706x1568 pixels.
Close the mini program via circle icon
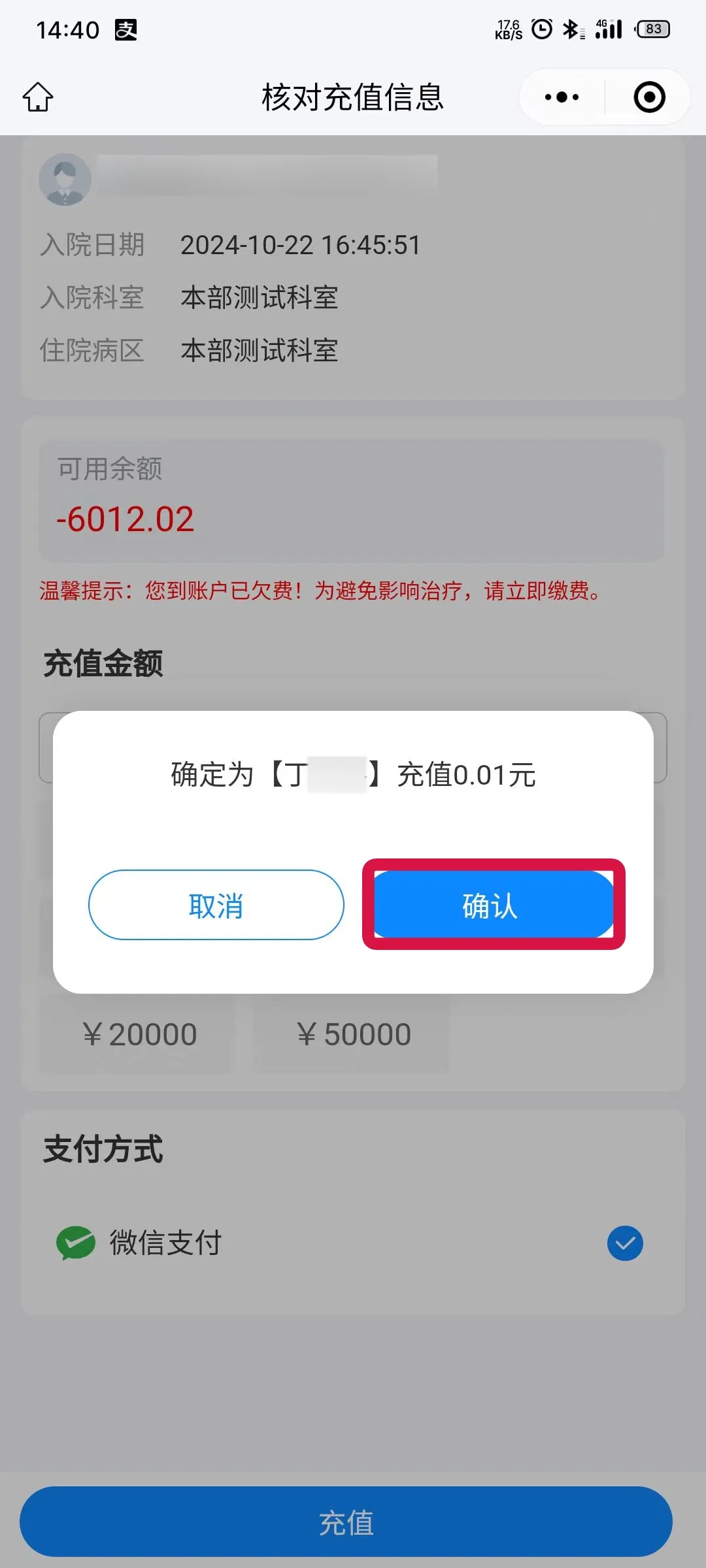649,97
